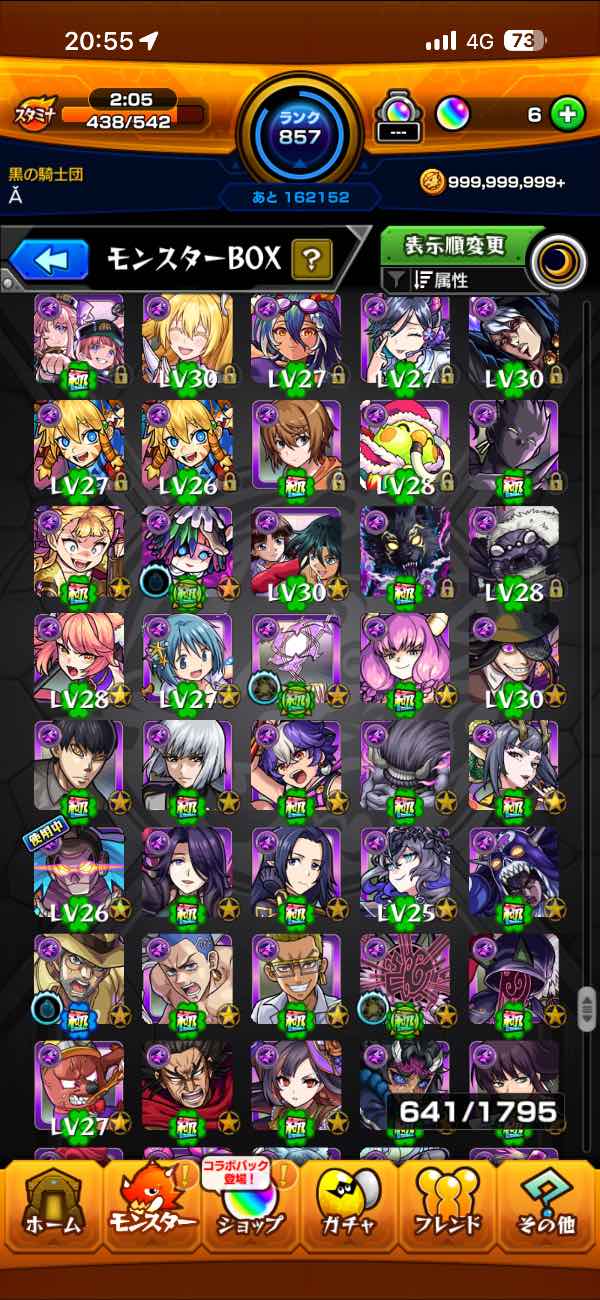The height and width of the screenshot is (1300, 600).
Task: Add orbs with the green plus button
Action: [x=567, y=115]
